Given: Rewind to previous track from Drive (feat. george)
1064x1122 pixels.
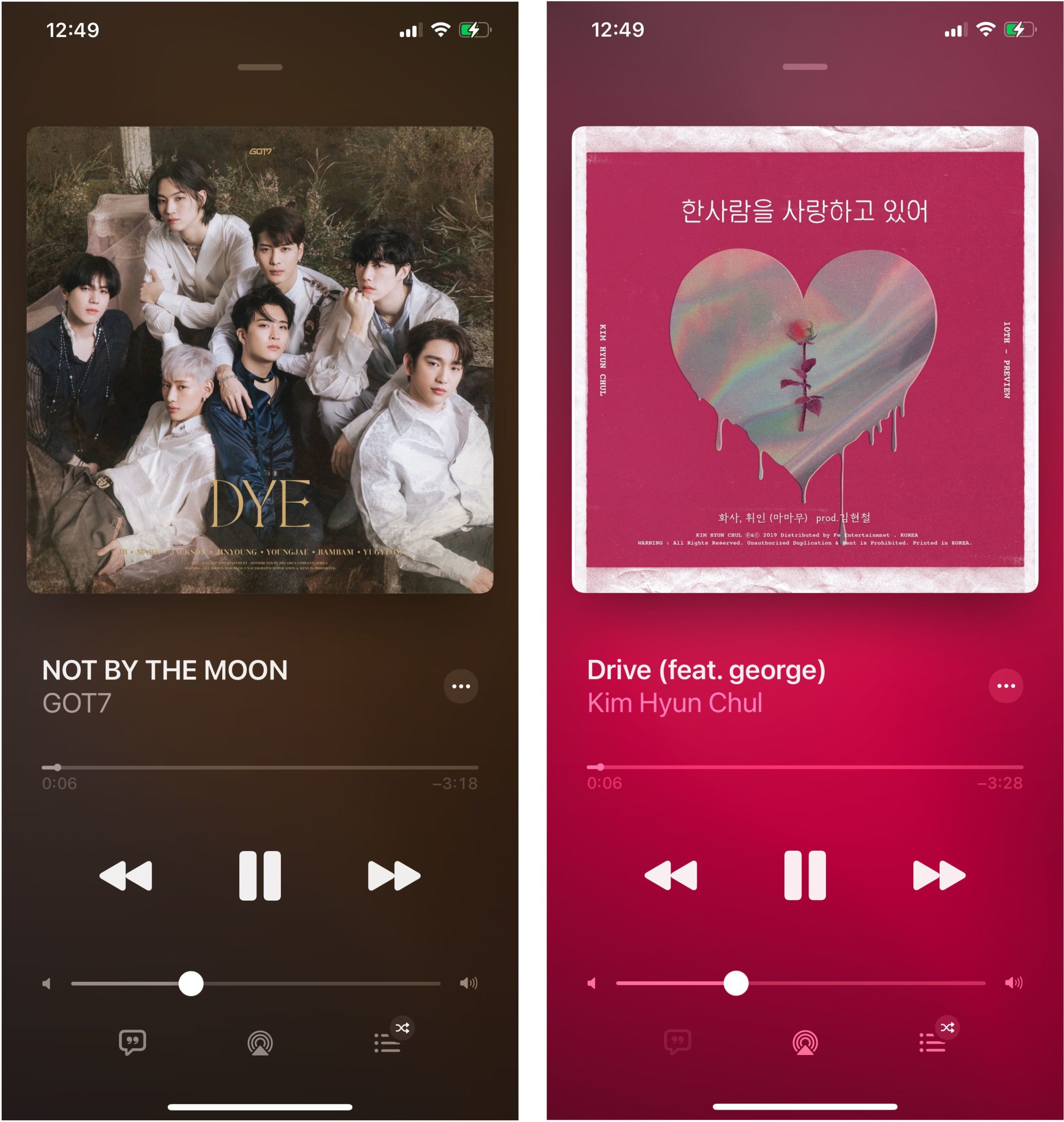Looking at the screenshot, I should click(x=671, y=875).
